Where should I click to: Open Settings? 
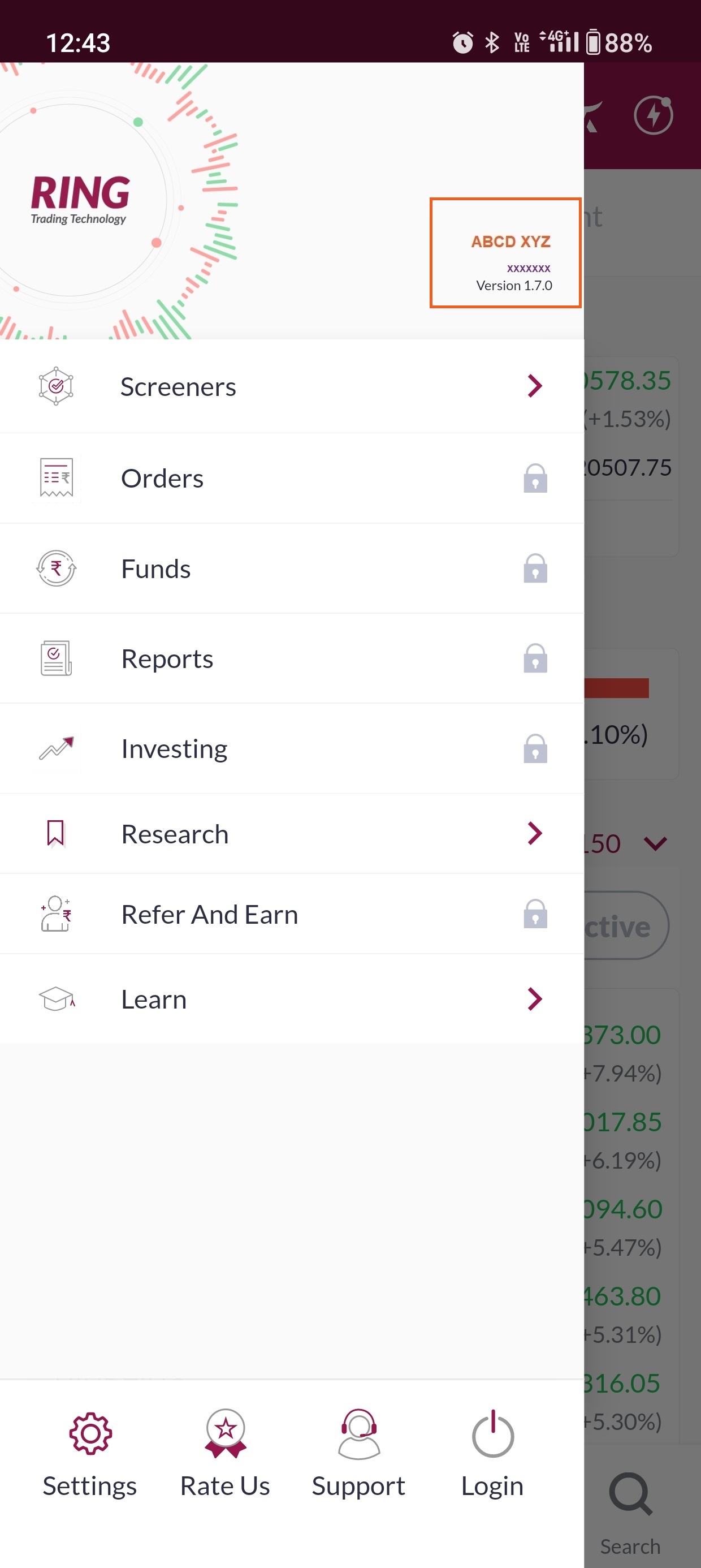coord(90,1454)
